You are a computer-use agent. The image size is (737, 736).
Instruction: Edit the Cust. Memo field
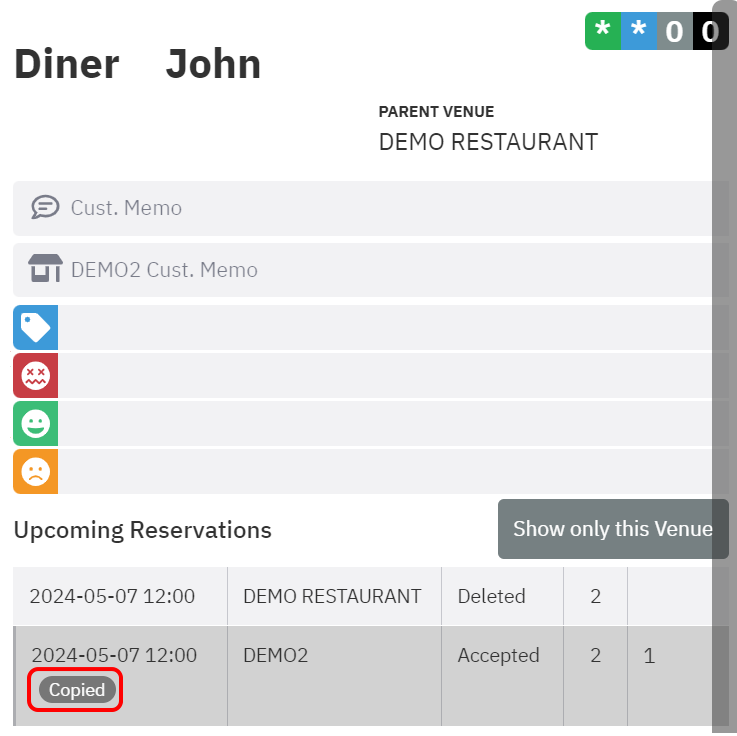point(380,208)
